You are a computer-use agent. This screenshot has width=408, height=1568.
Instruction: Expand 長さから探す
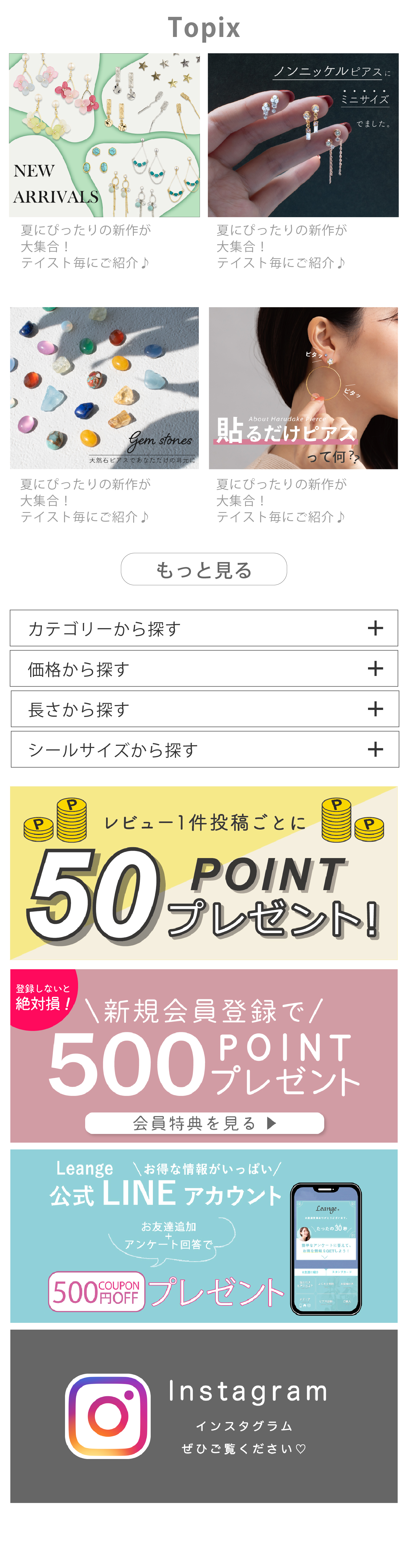203,709
